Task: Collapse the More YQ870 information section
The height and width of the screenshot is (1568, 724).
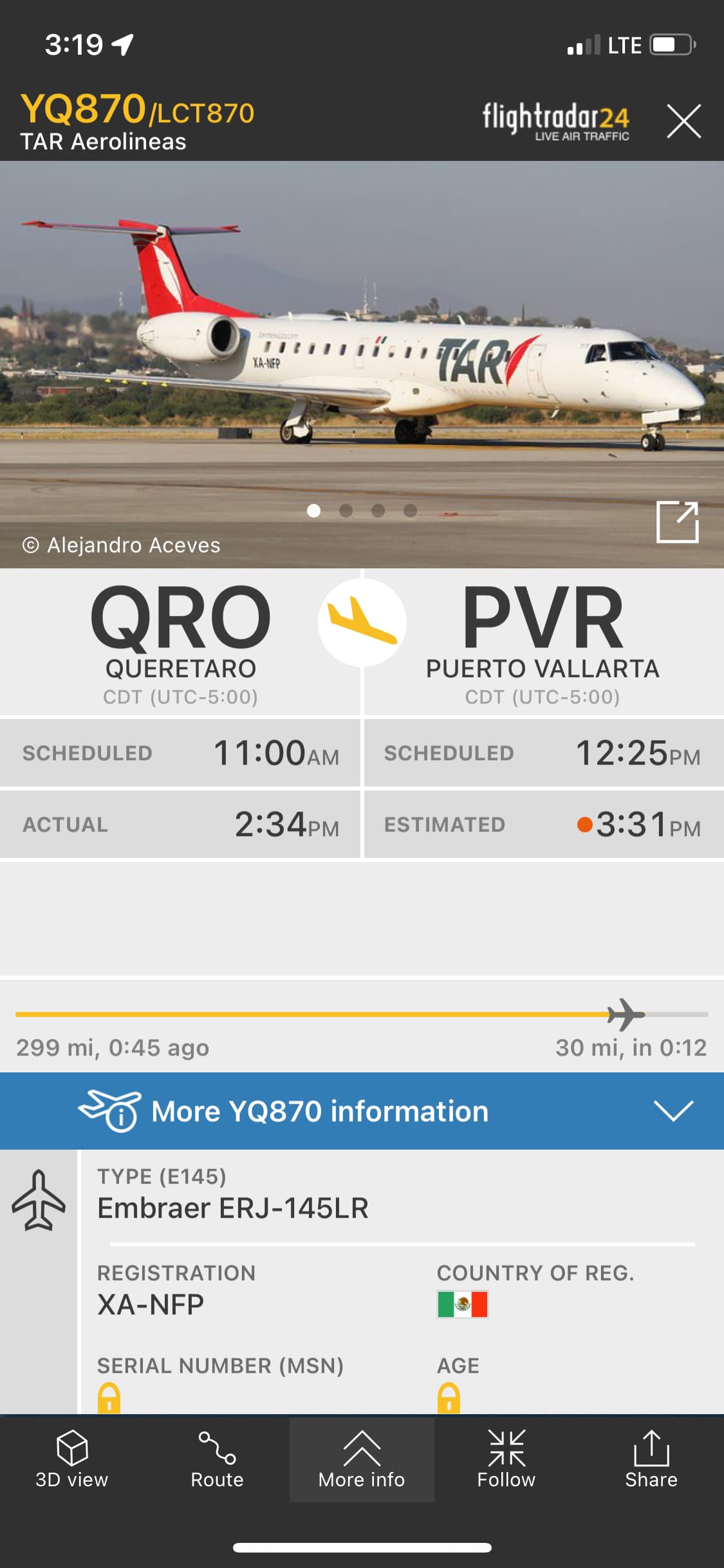Action: click(673, 1111)
